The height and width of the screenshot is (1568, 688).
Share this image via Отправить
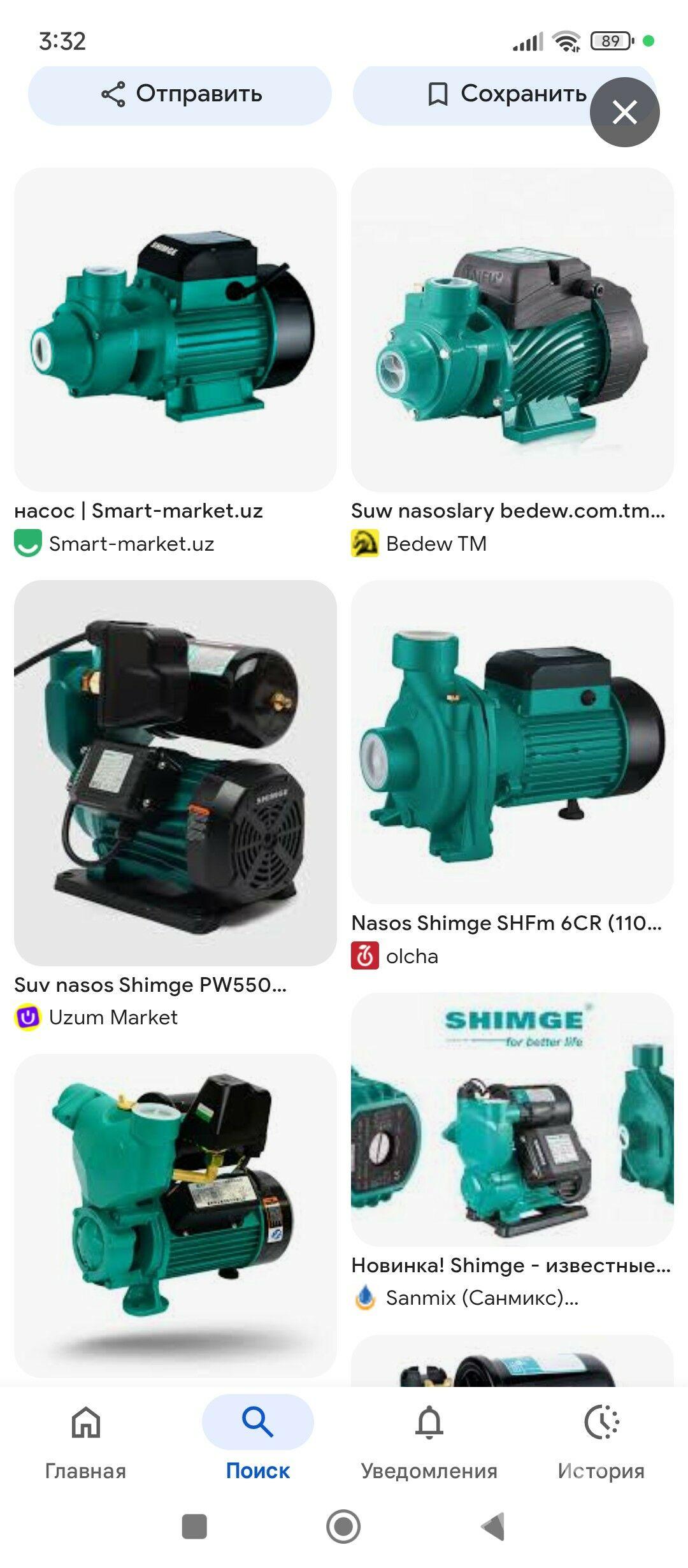[180, 94]
